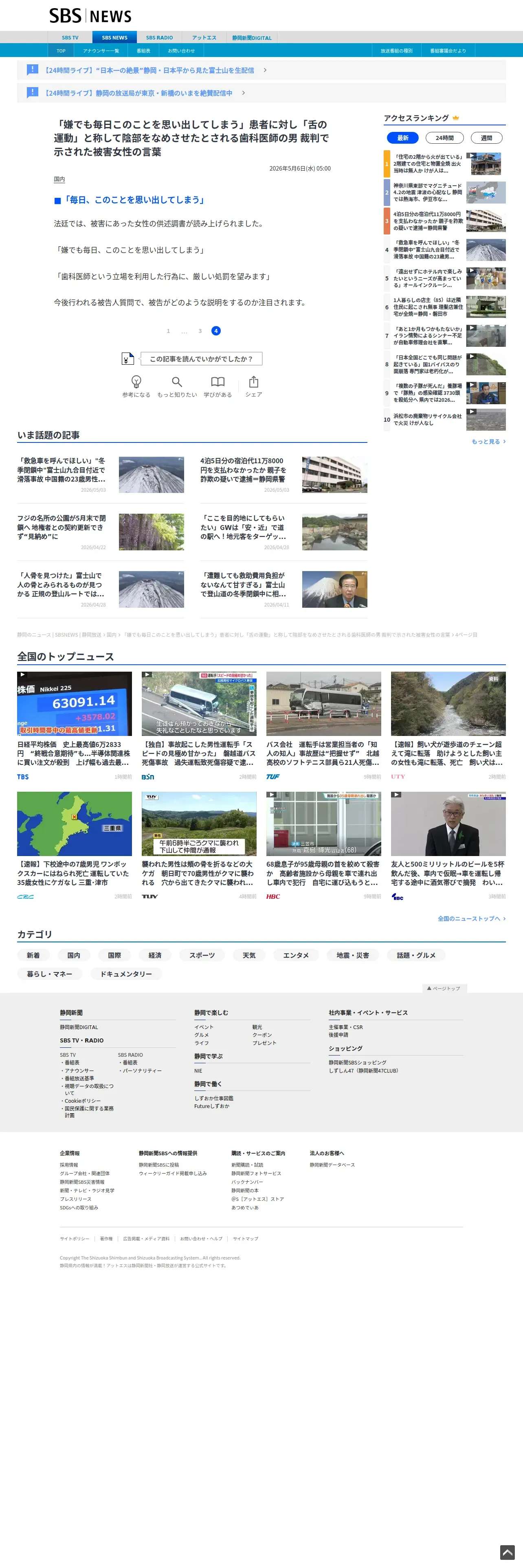Select the スポーツ category chip
The height and width of the screenshot is (1568, 523).
pos(202,955)
